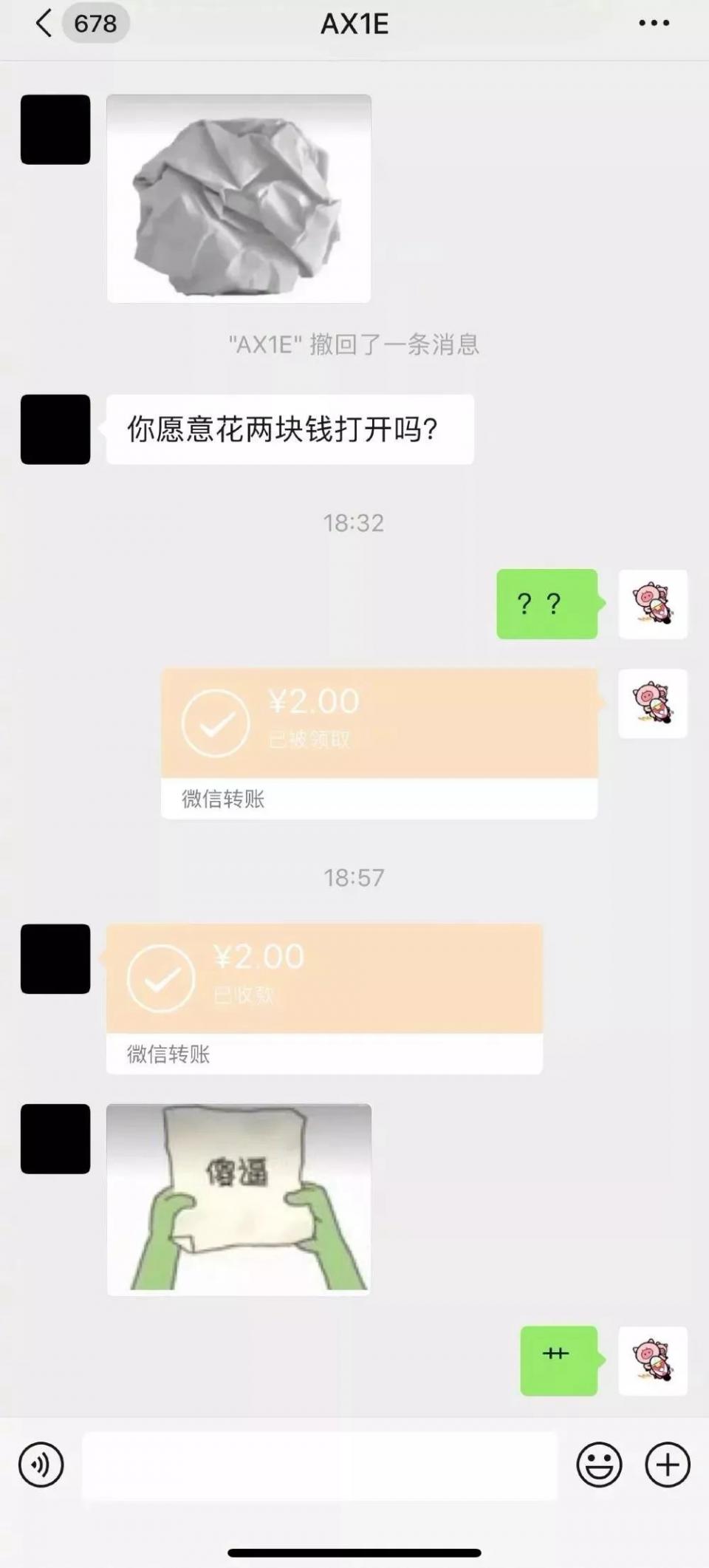
Task: Open the received ¥2.00 transfer marked 已收款
Action: [x=324, y=998]
